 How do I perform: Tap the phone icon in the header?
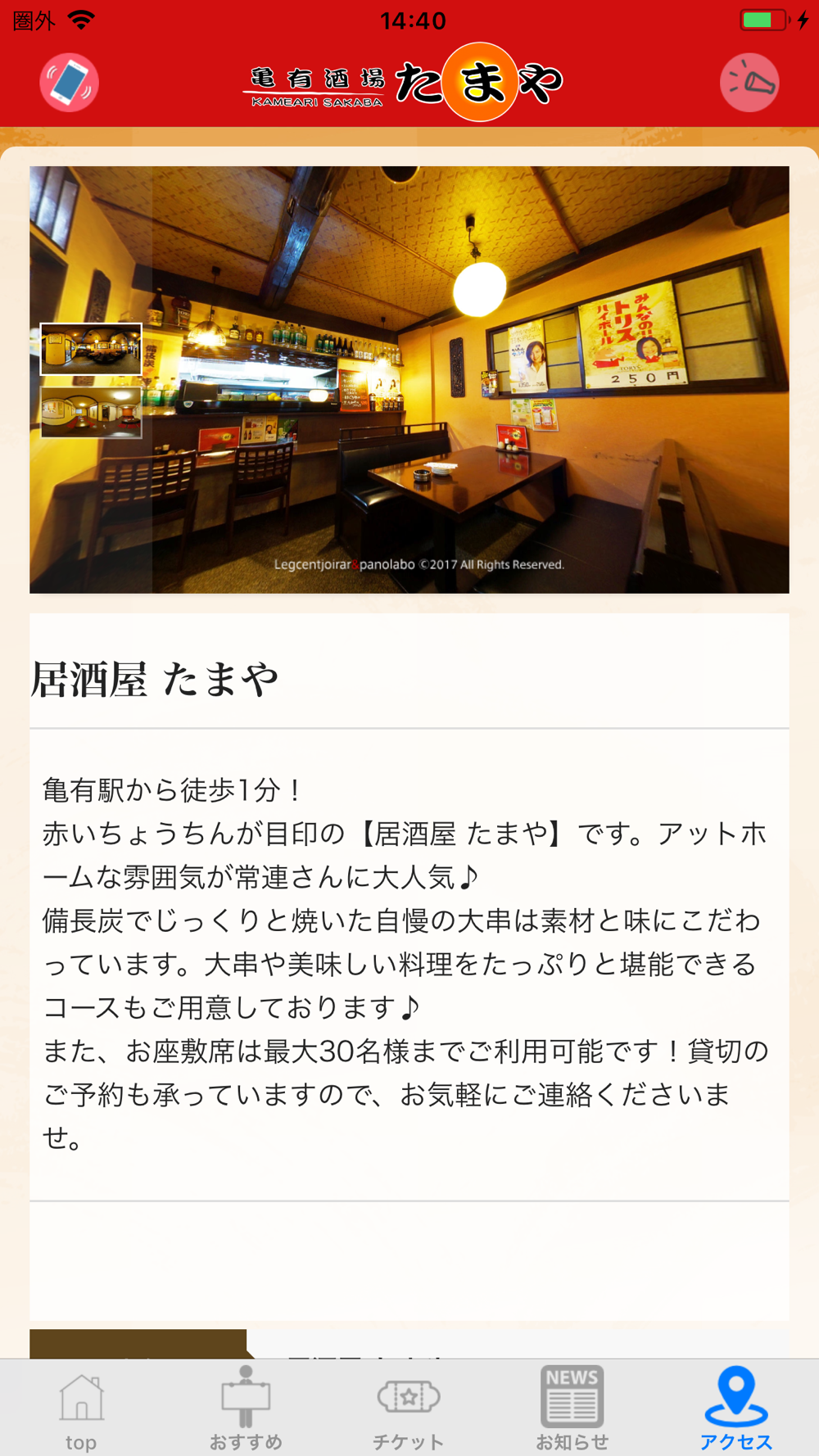pos(70,83)
